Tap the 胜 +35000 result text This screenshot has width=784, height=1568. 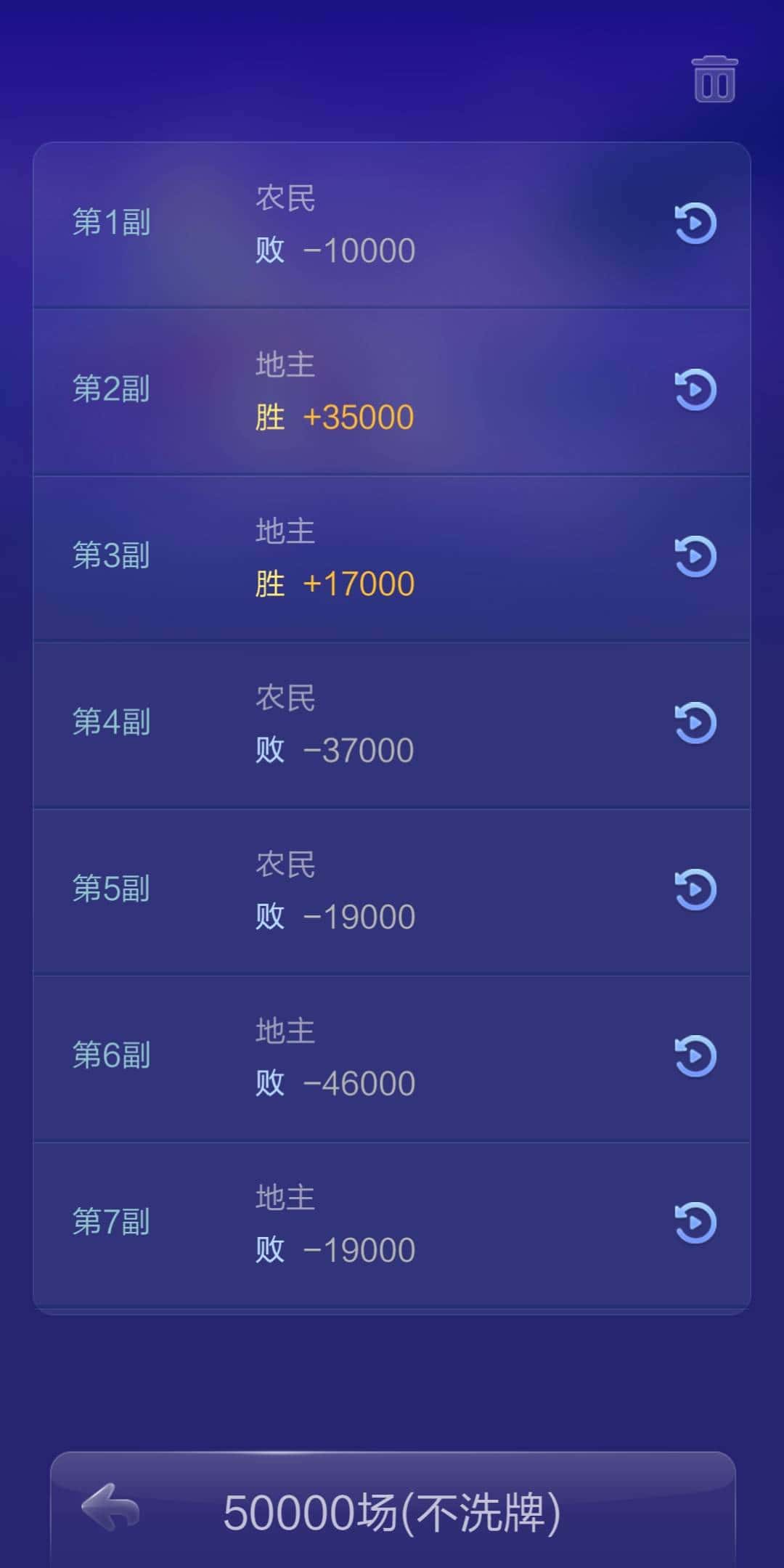pos(335,416)
